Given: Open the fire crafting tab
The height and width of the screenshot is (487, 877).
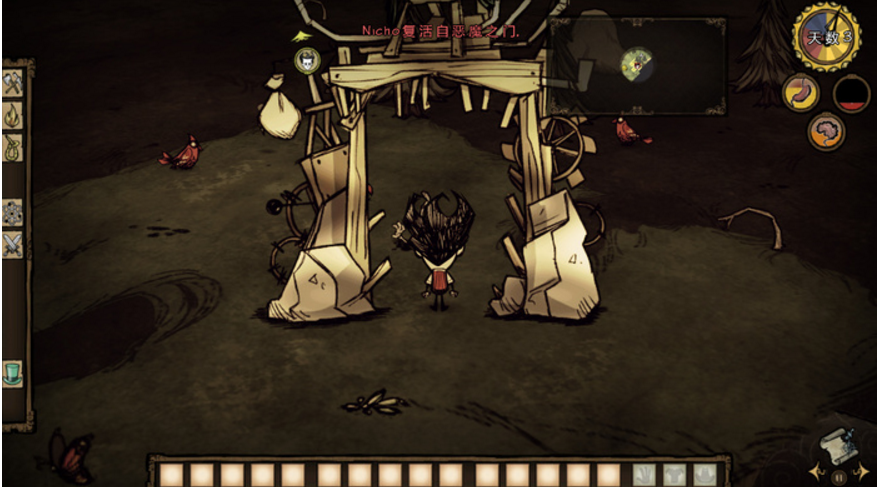Looking at the screenshot, I should point(14,116).
